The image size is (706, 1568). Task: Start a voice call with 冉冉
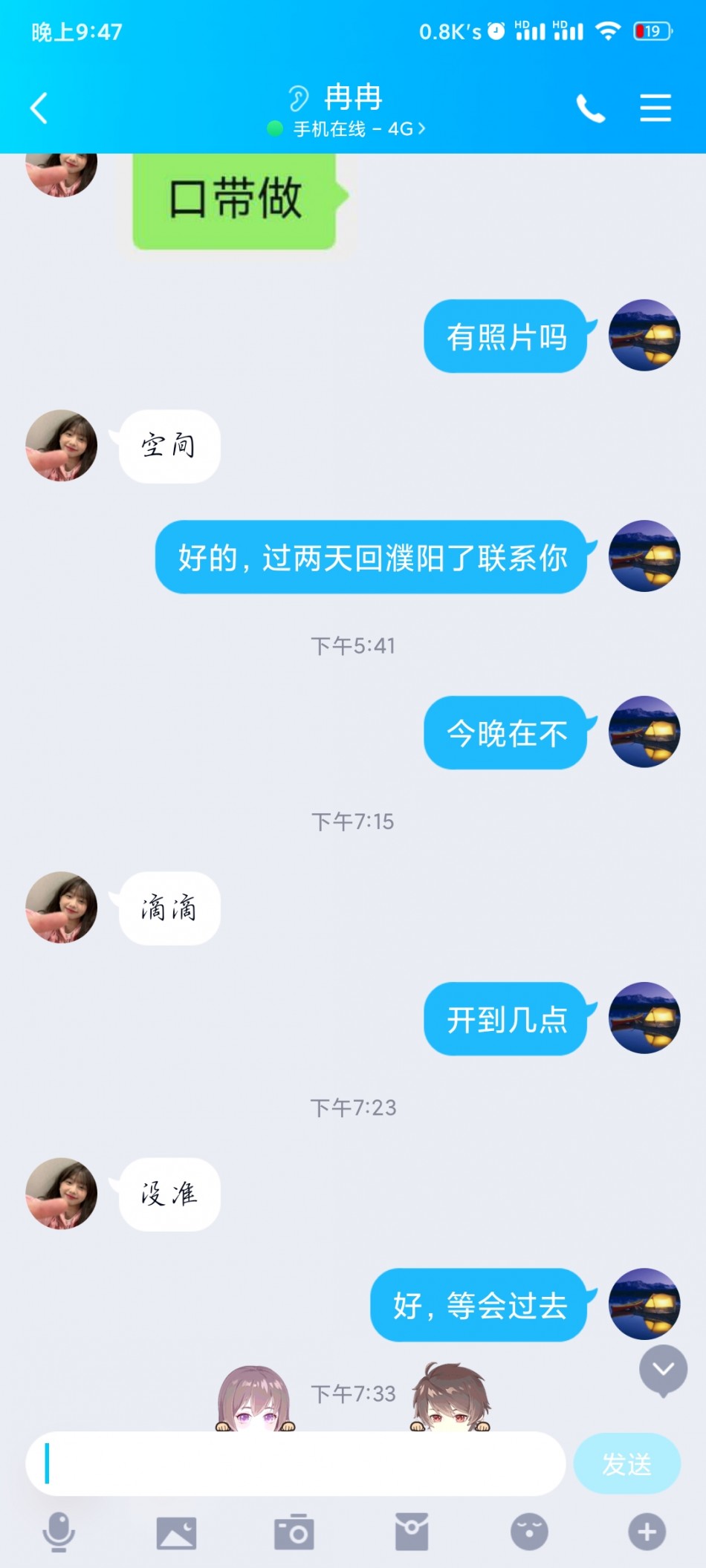[x=591, y=108]
